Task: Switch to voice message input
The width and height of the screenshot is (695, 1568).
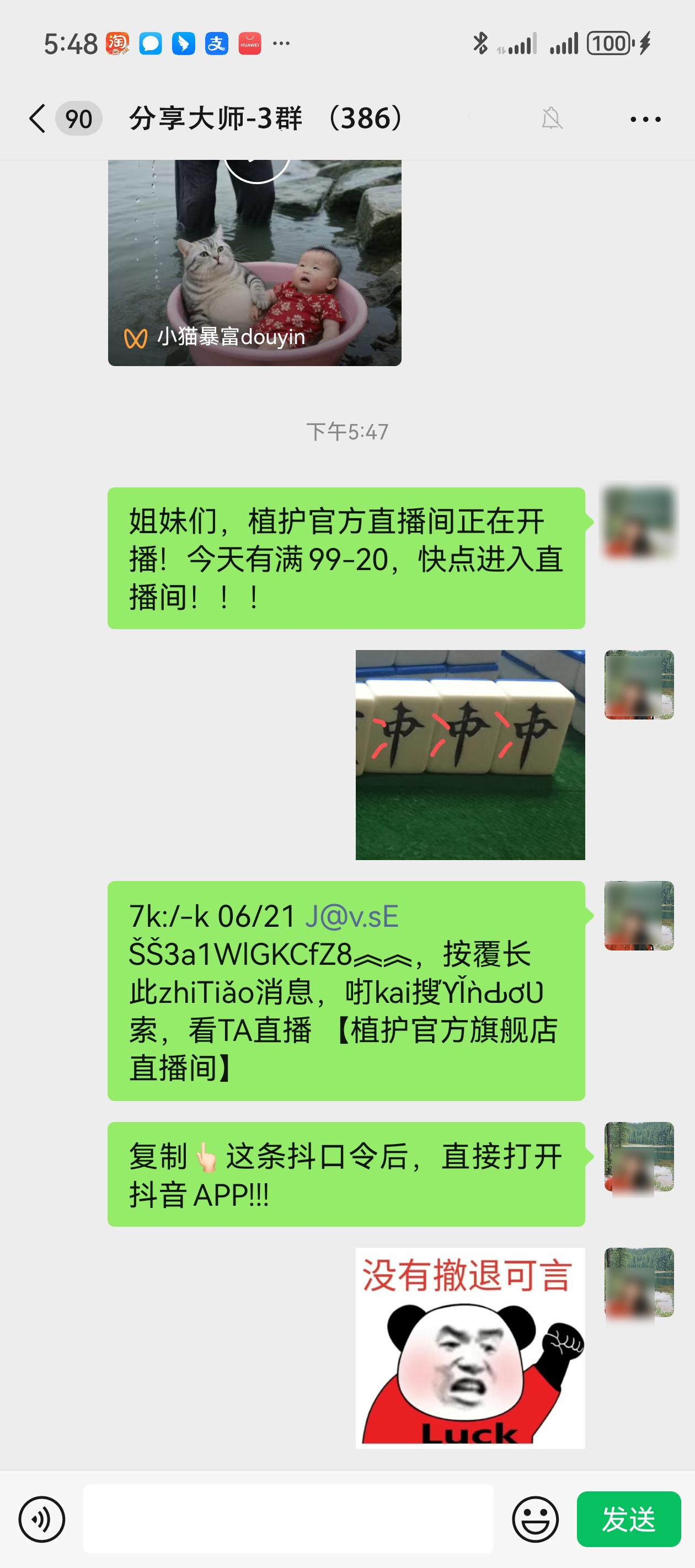Action: (x=41, y=1519)
